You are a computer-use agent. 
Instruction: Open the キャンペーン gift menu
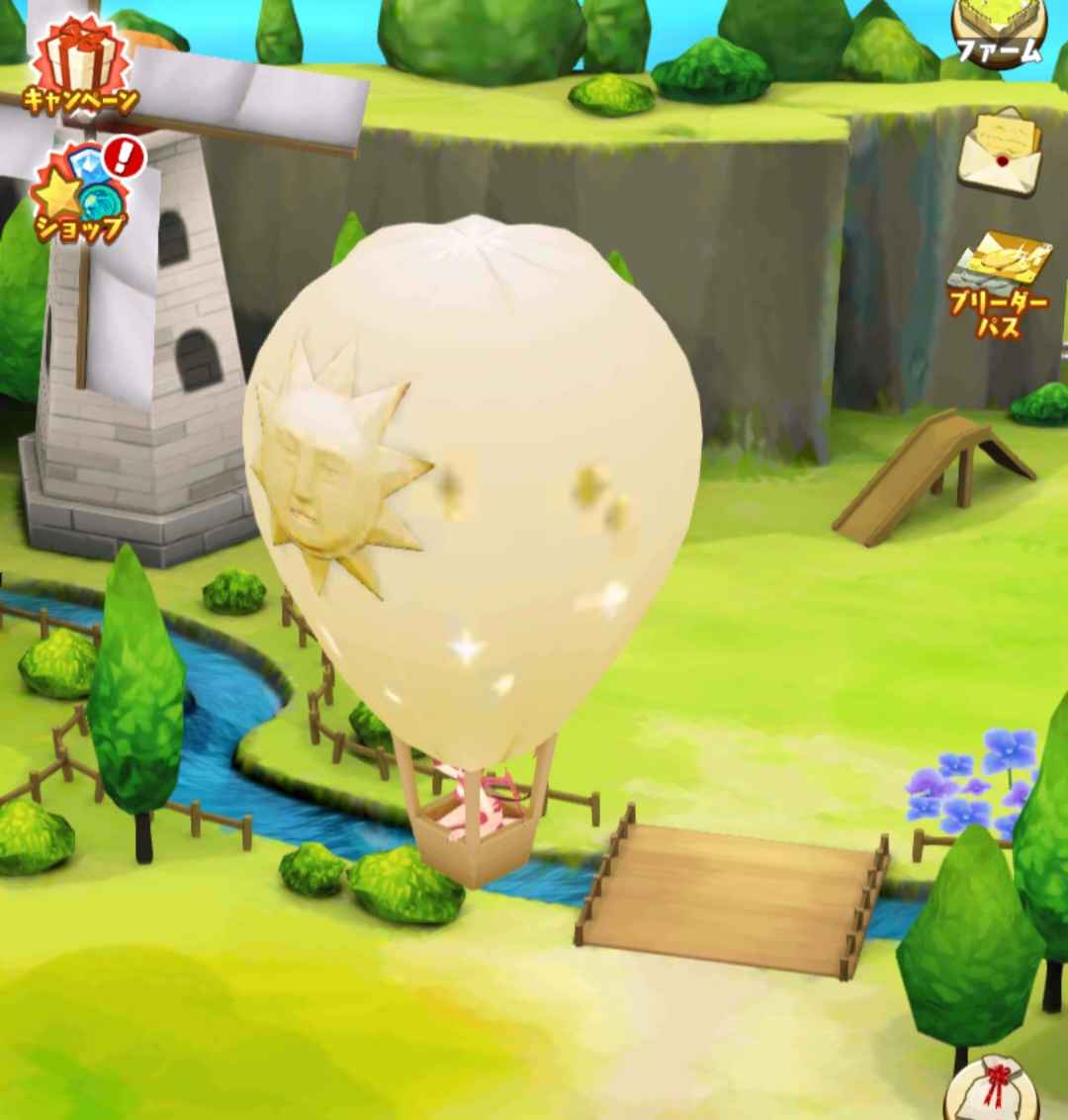[x=79, y=64]
